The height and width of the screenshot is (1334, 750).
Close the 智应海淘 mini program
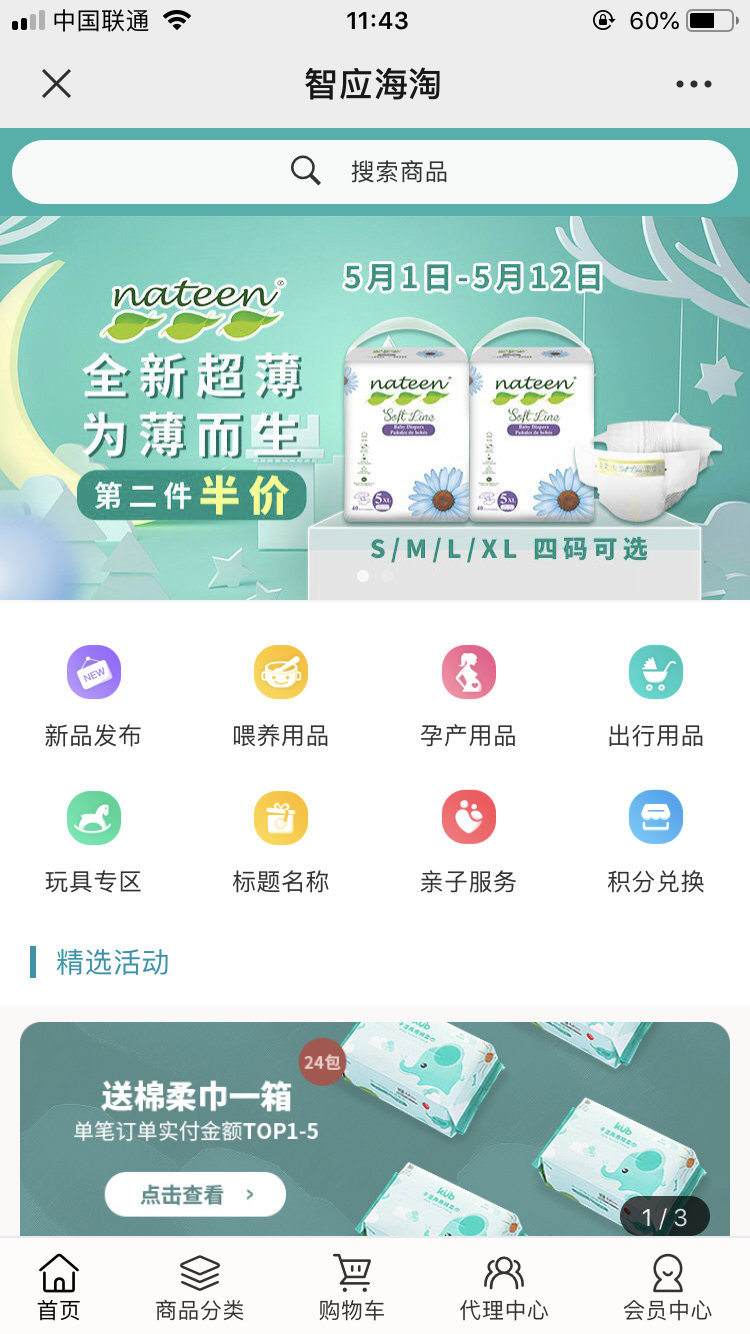(56, 84)
